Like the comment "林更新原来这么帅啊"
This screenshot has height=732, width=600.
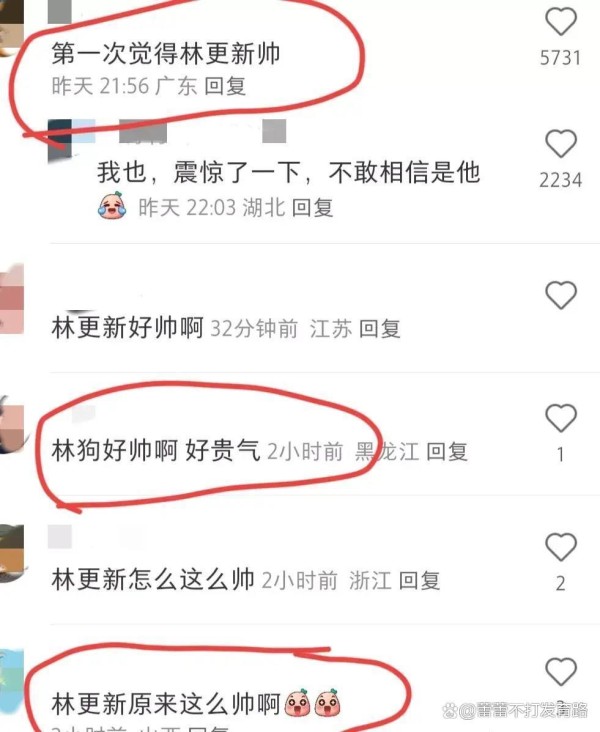pyautogui.click(x=561, y=671)
